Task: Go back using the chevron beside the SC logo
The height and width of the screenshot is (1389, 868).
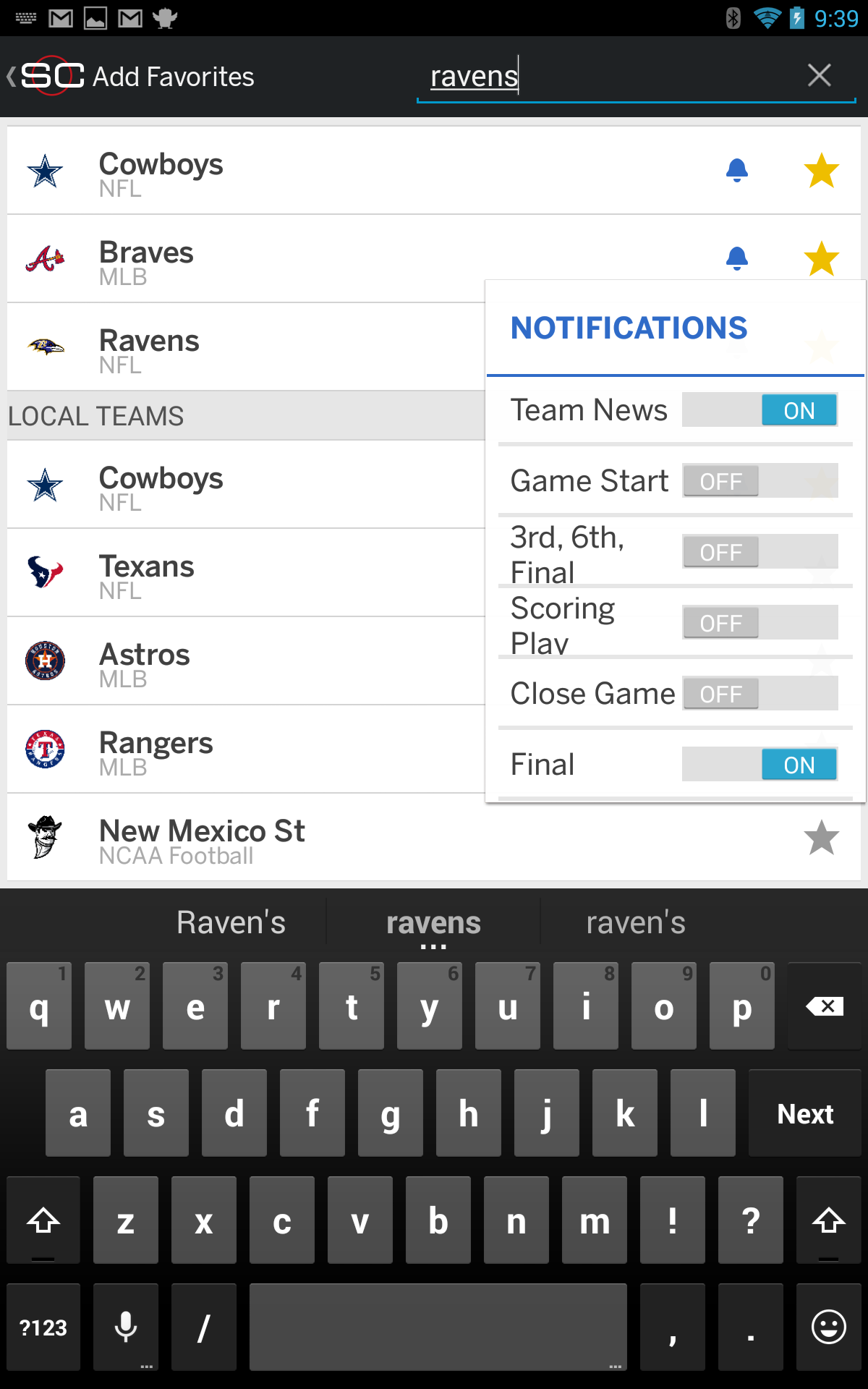Action: 10,75
